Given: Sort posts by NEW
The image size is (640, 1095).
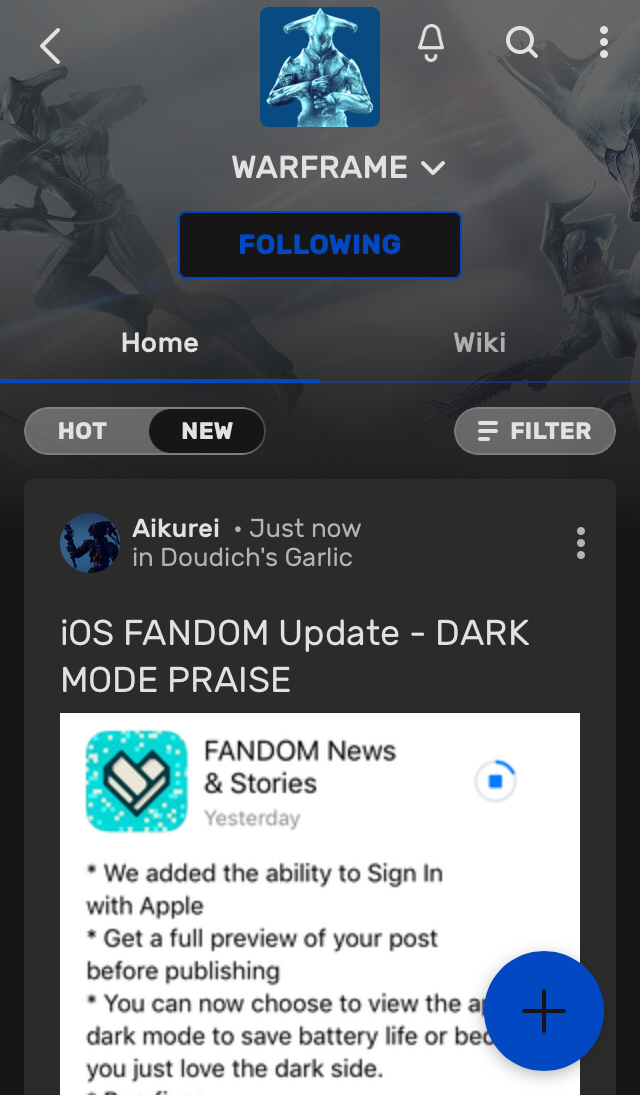Looking at the screenshot, I should click(207, 431).
